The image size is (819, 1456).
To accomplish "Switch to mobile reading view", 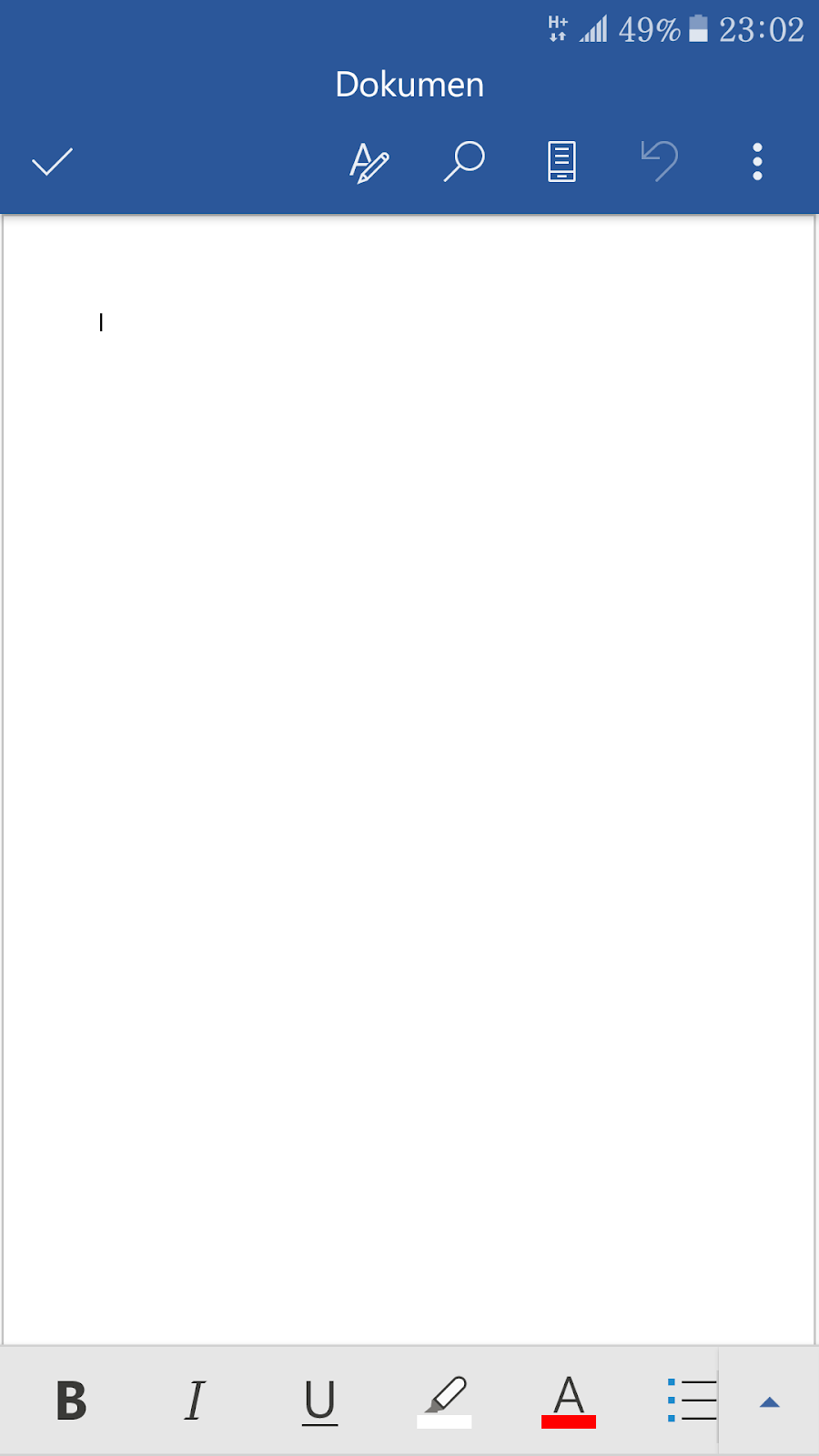I will (561, 162).
